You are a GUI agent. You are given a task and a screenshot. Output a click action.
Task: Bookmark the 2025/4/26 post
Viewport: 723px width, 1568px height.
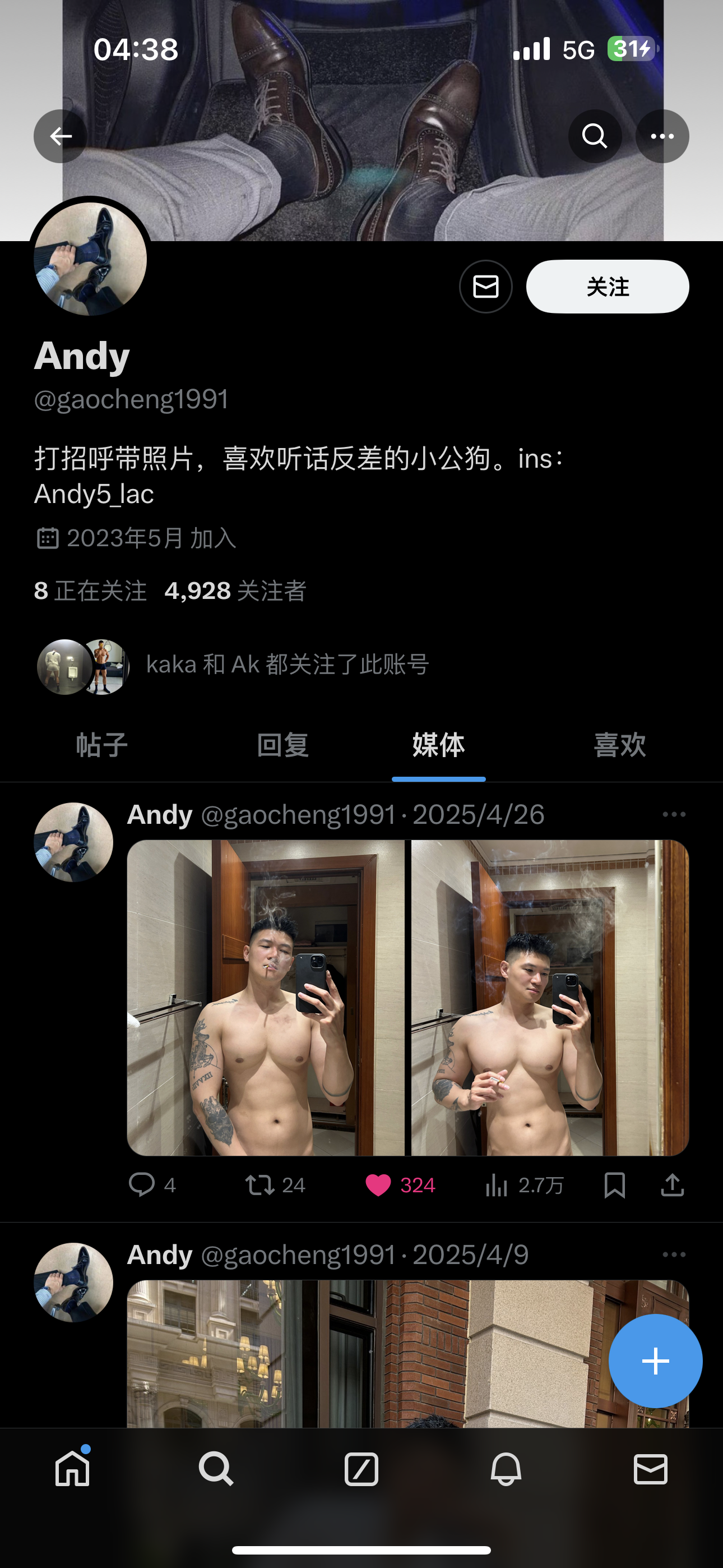click(x=615, y=1184)
